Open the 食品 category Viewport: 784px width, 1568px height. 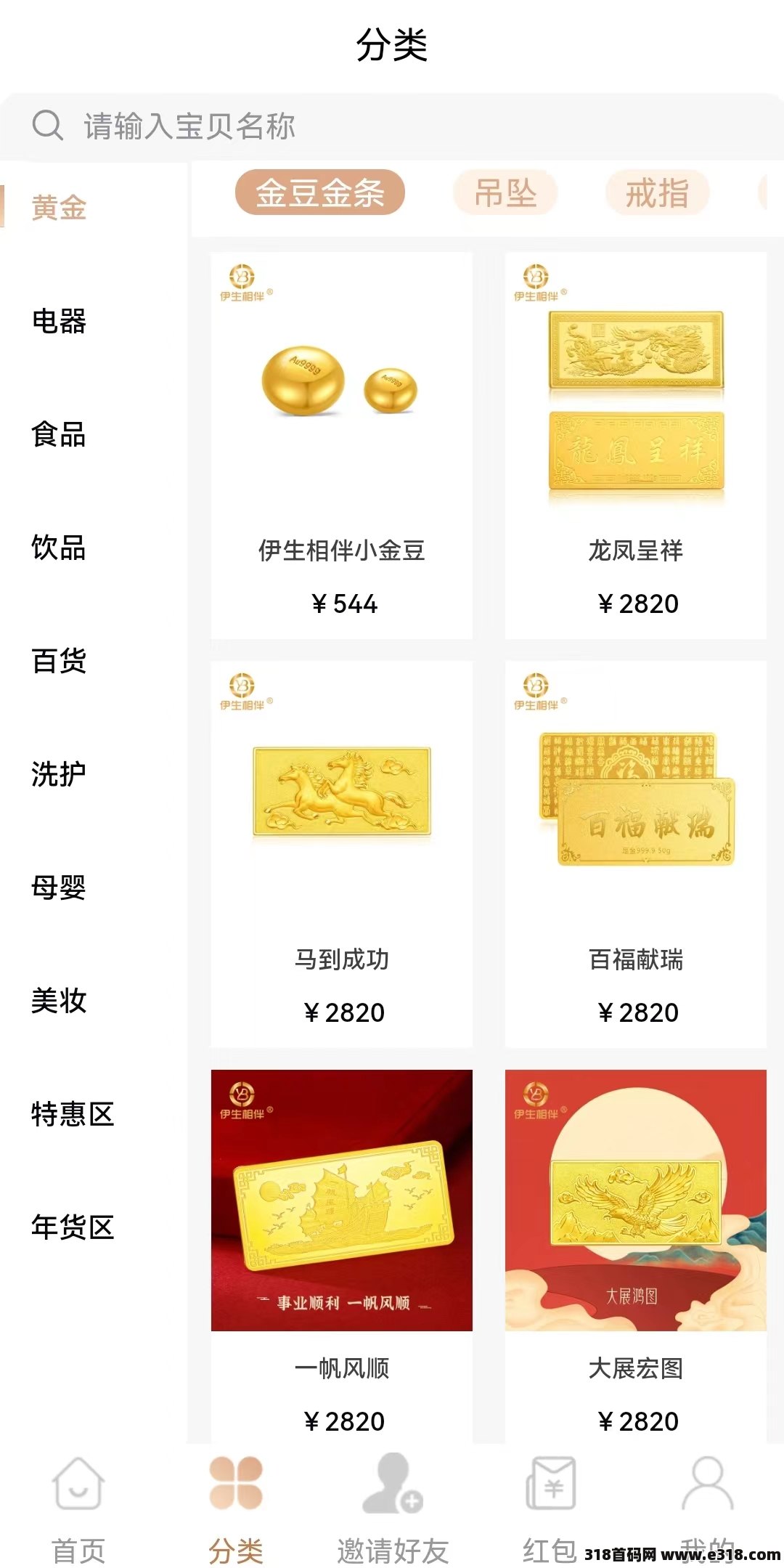pyautogui.click(x=59, y=435)
